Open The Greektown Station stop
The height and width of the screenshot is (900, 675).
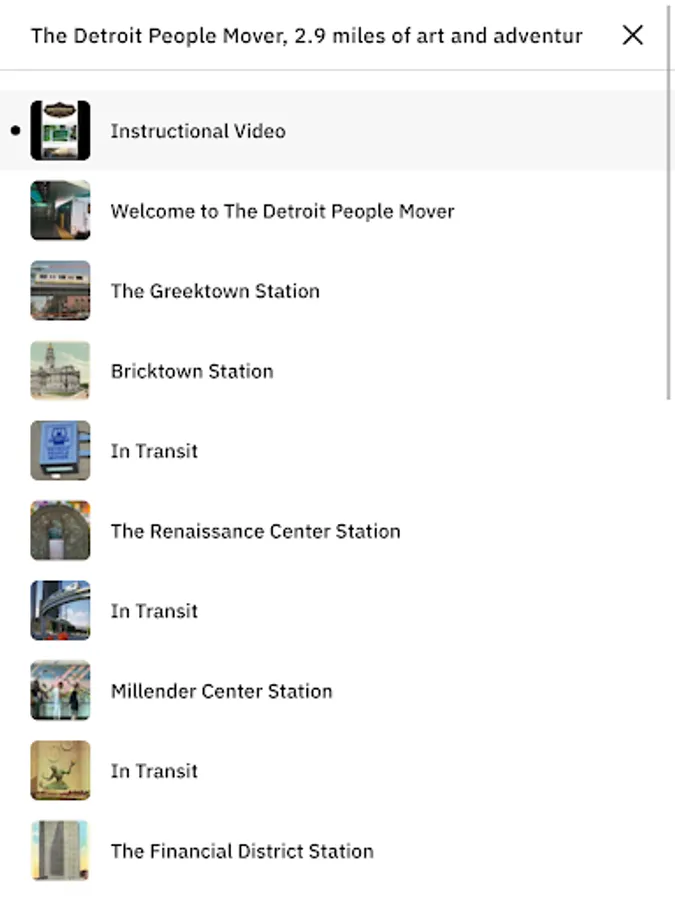[x=215, y=291]
